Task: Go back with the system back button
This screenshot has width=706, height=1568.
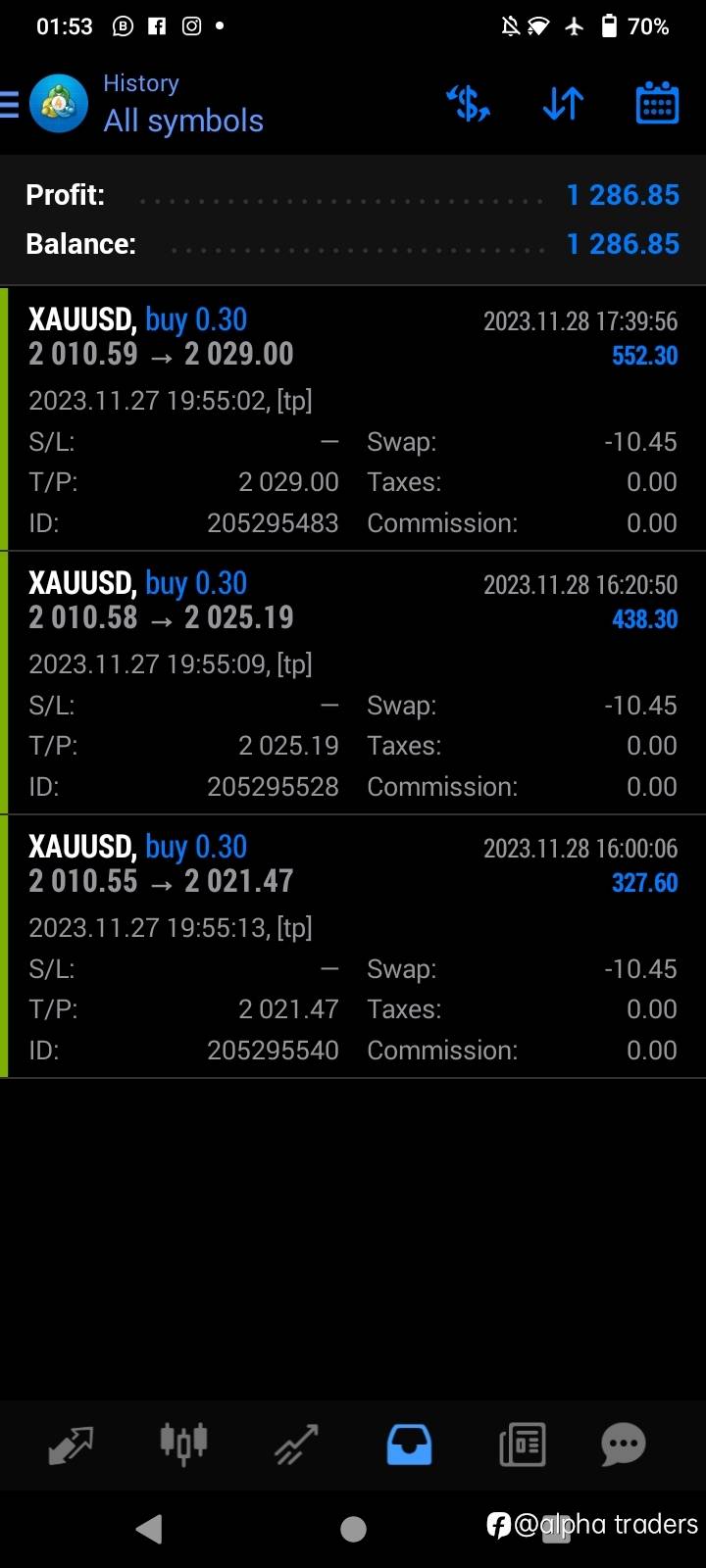Action: point(149,1529)
